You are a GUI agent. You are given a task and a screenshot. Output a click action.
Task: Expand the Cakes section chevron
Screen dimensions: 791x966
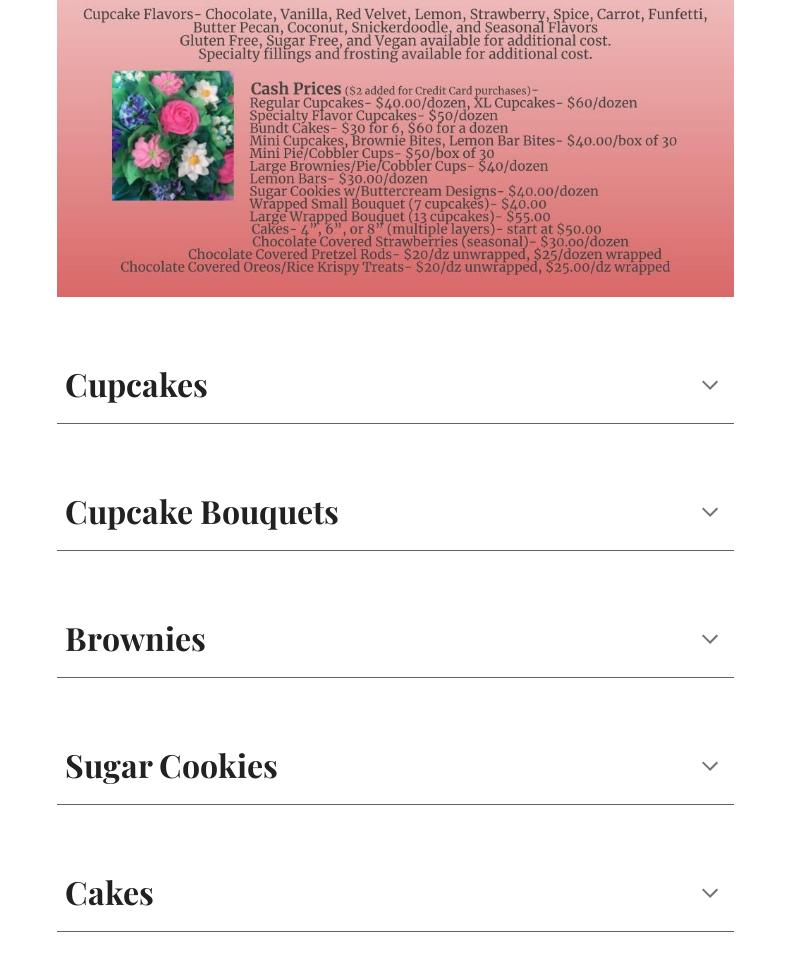coord(710,893)
